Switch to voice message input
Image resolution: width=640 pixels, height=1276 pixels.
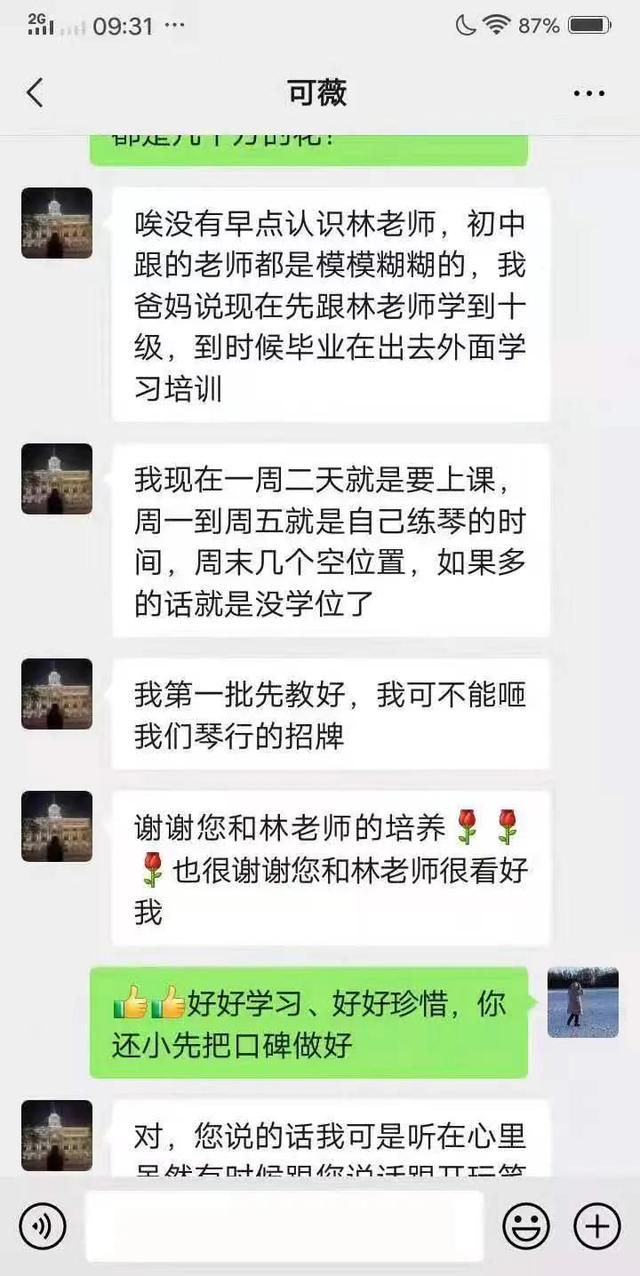42,1226
